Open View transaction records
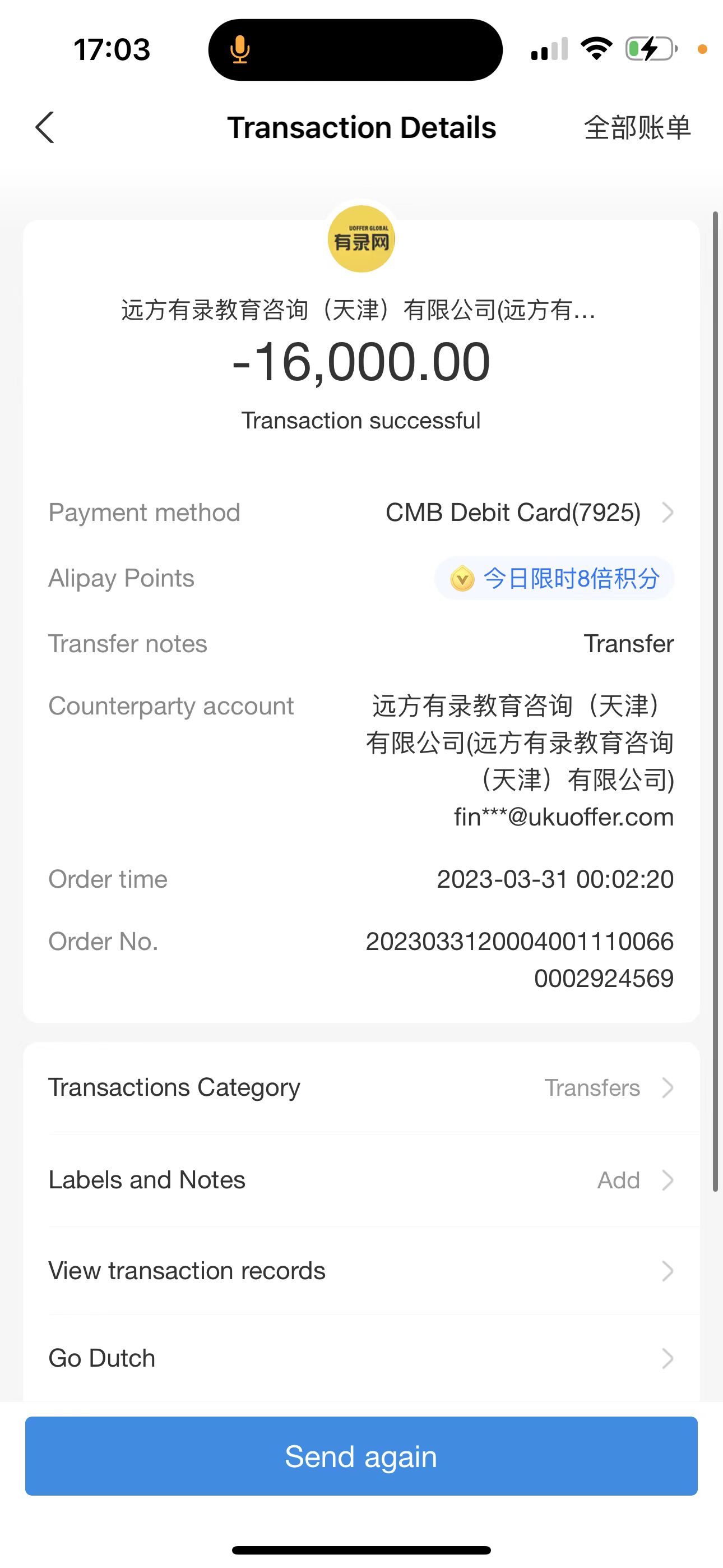Screen dimensions: 723x1568 (x=361, y=1271)
